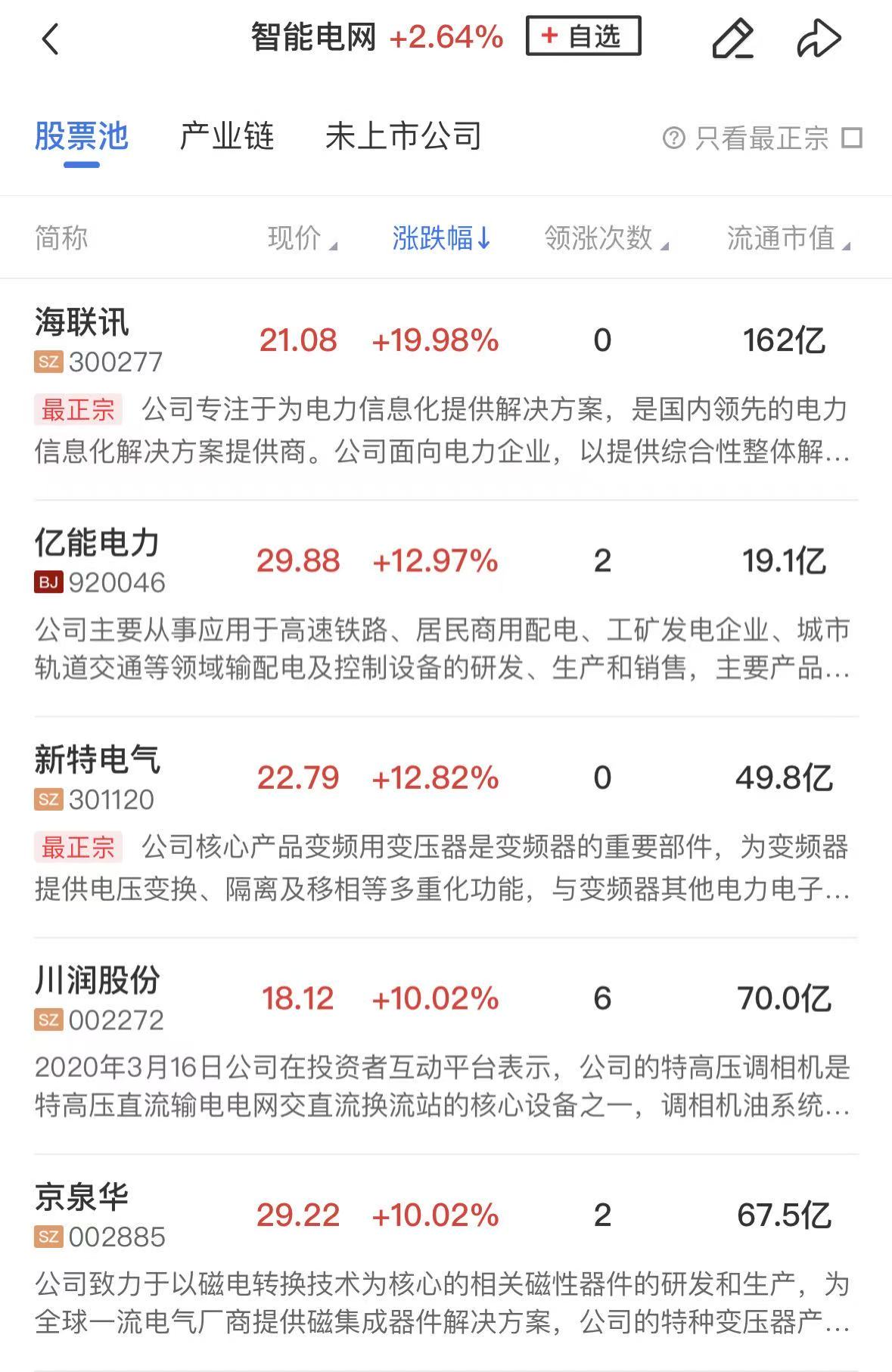Screen dimensions: 892x1372
Task: Sort stocks by 流通市值
Action: (788, 238)
